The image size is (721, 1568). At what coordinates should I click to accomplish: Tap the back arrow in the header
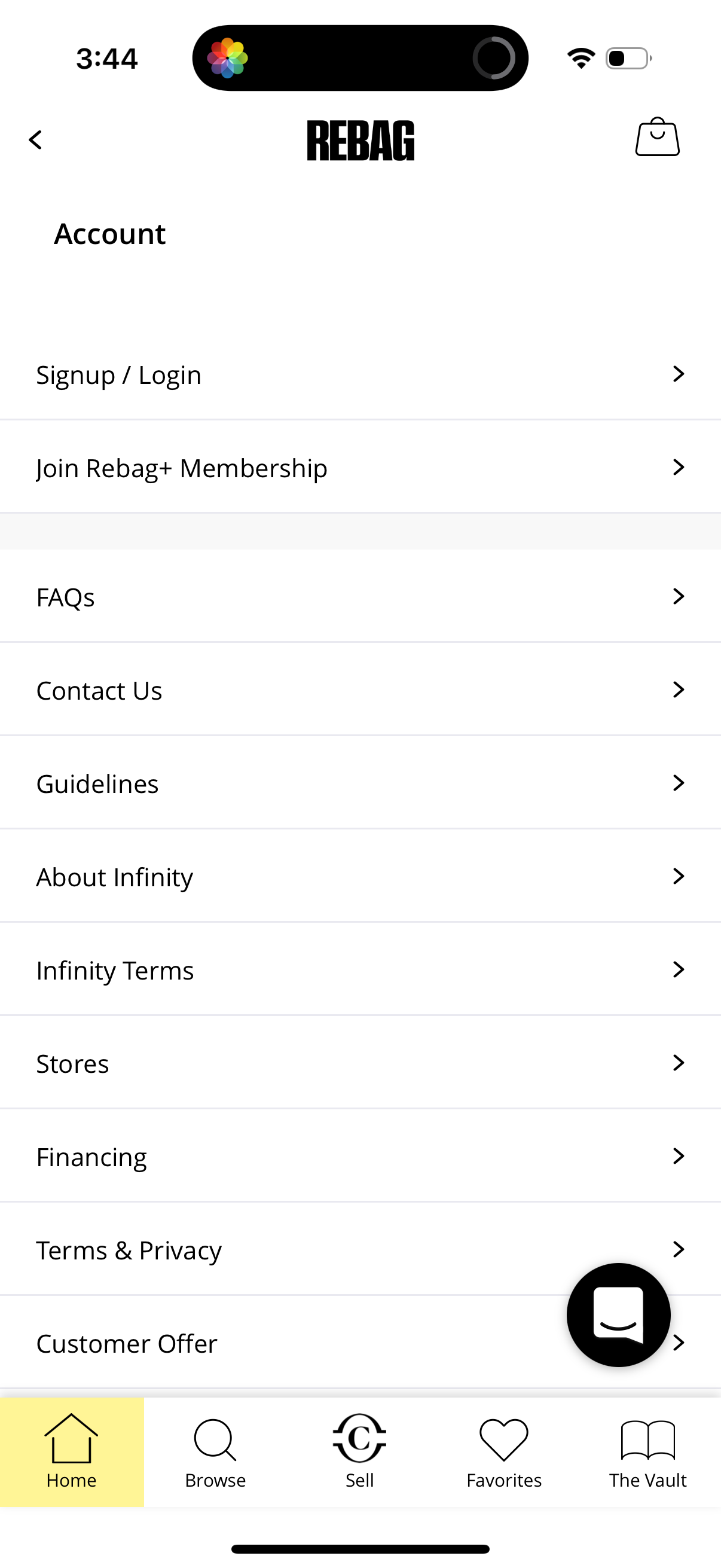tap(36, 140)
